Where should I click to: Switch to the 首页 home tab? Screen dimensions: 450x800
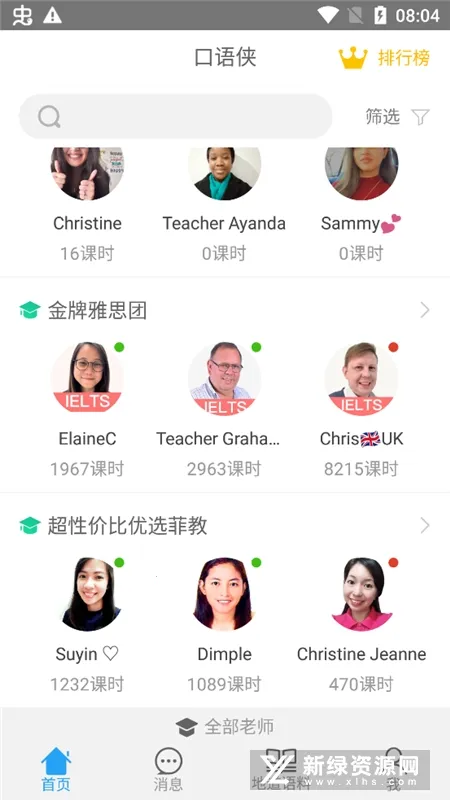56,769
